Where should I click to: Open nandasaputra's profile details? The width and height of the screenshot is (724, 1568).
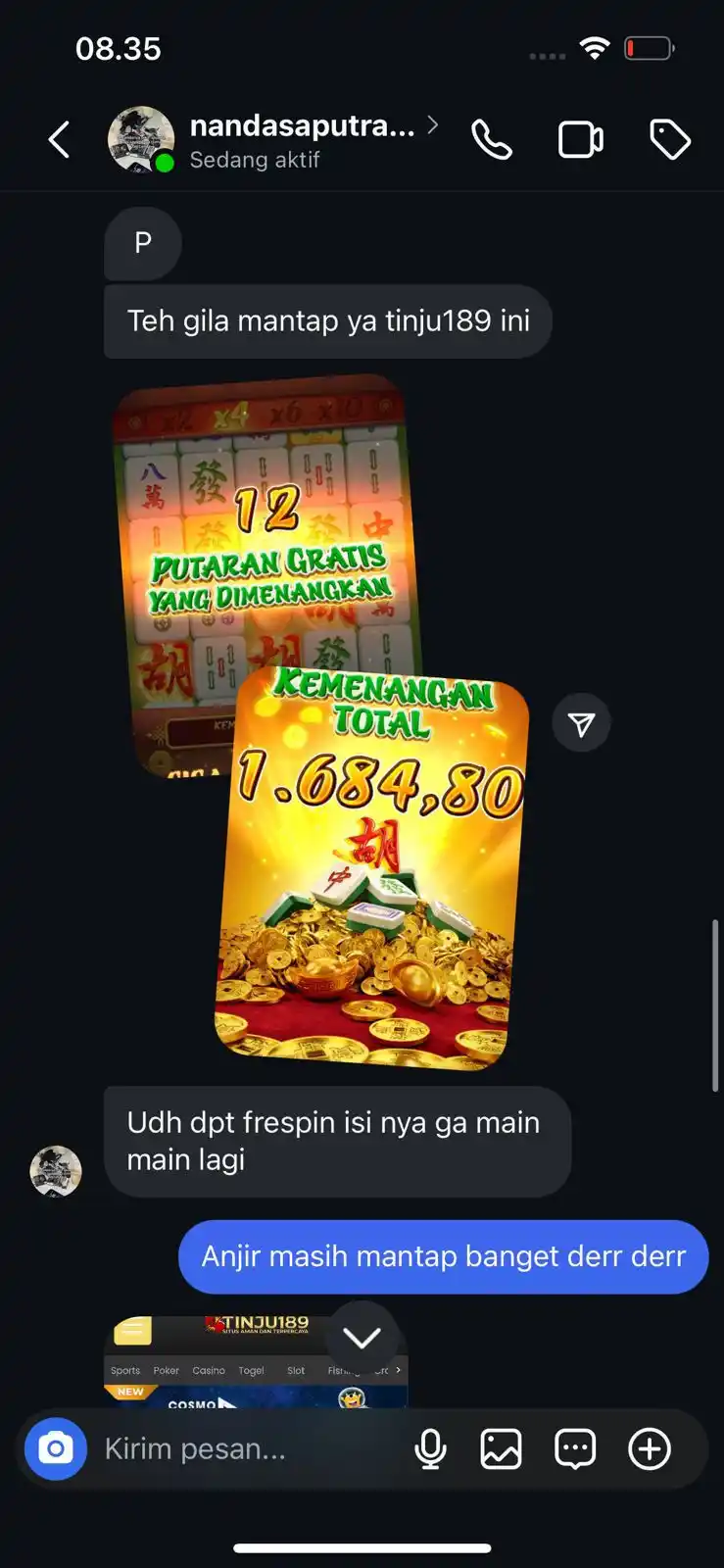pos(302,140)
